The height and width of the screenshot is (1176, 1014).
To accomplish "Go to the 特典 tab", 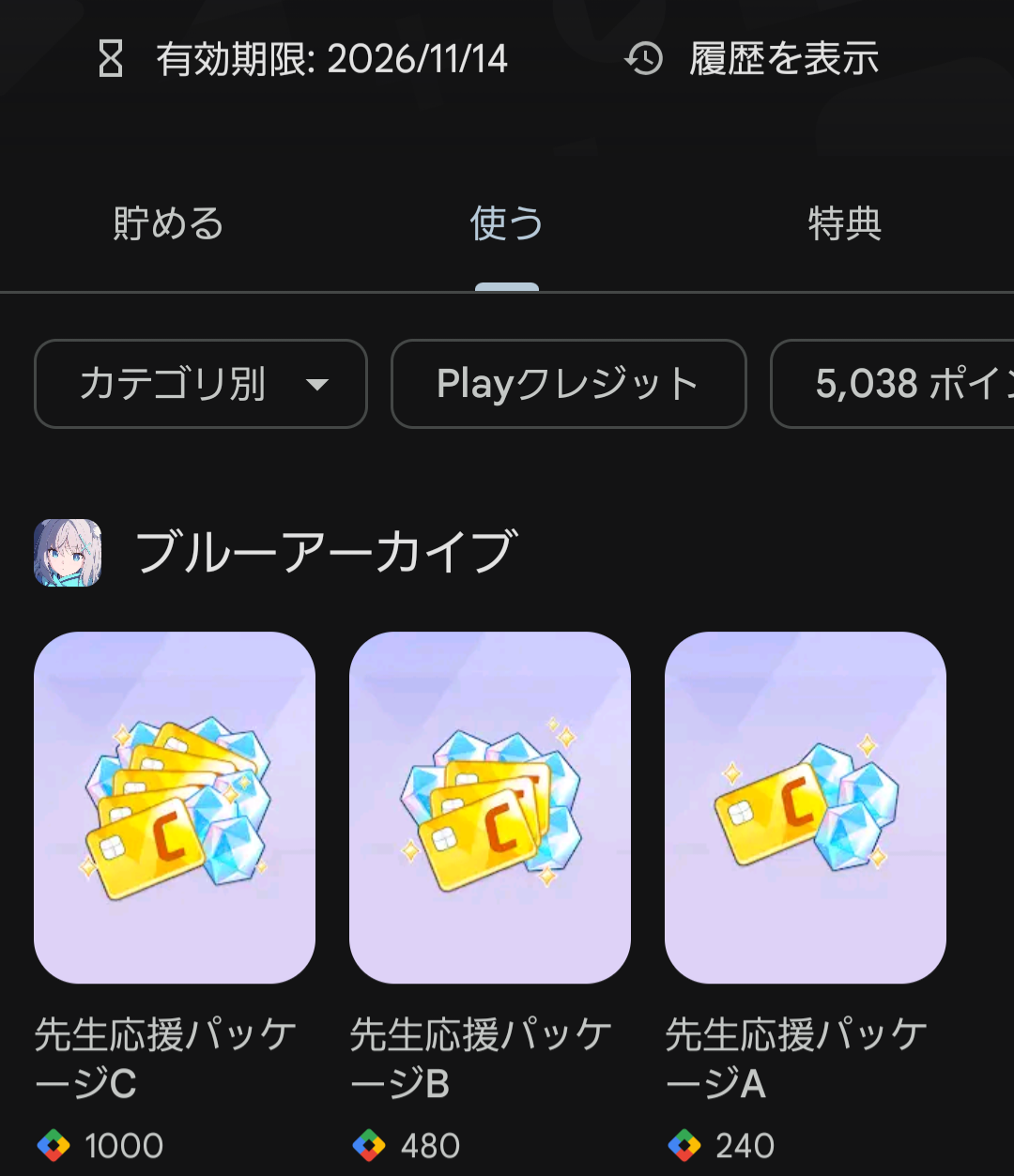I will [844, 224].
